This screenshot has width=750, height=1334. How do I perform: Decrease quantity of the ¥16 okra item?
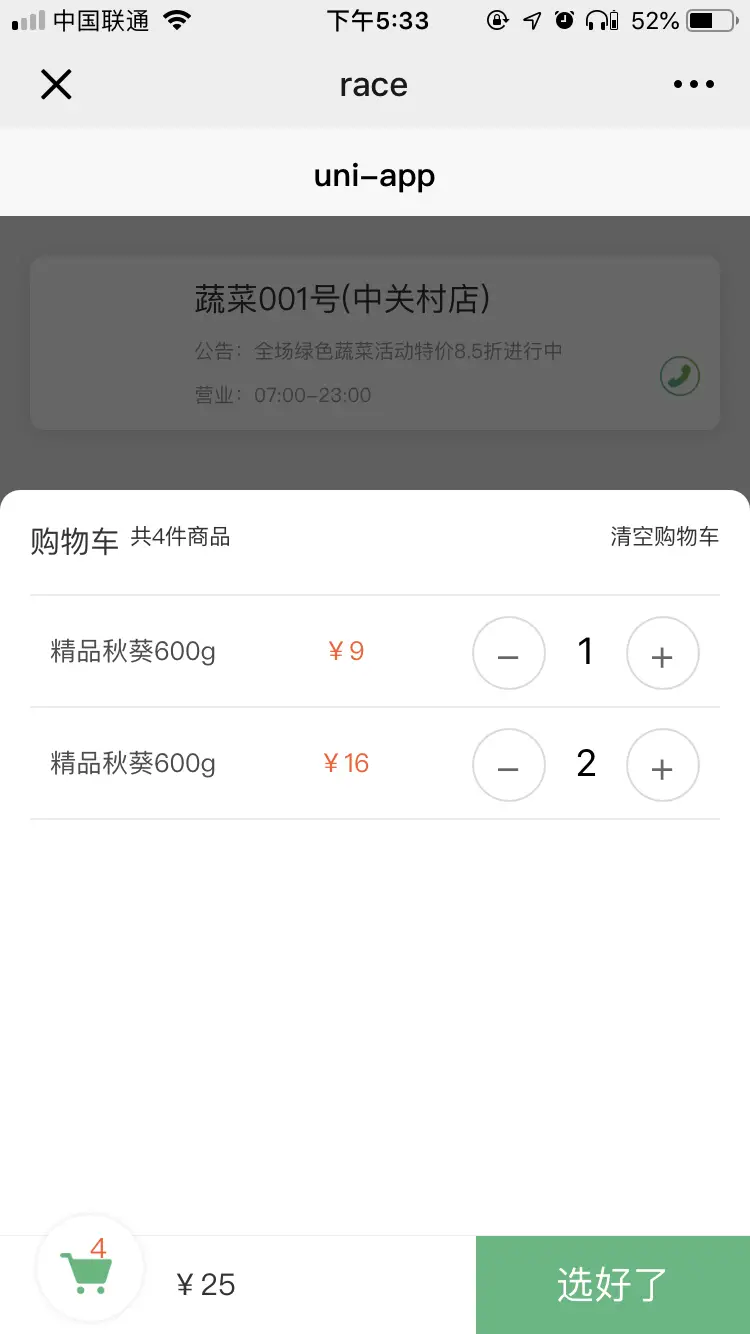point(509,765)
